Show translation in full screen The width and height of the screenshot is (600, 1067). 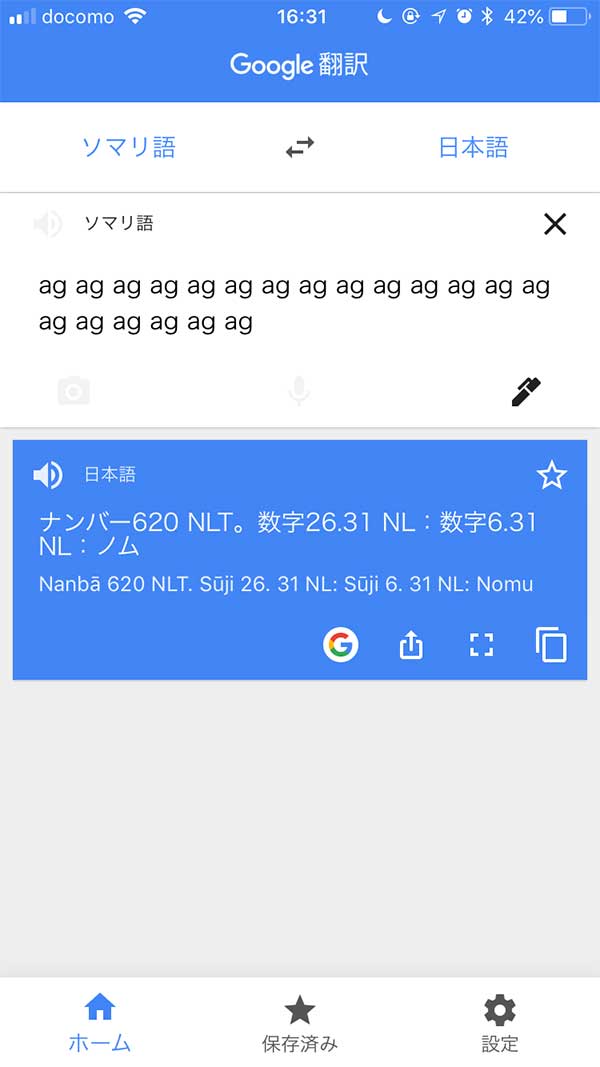coord(482,645)
